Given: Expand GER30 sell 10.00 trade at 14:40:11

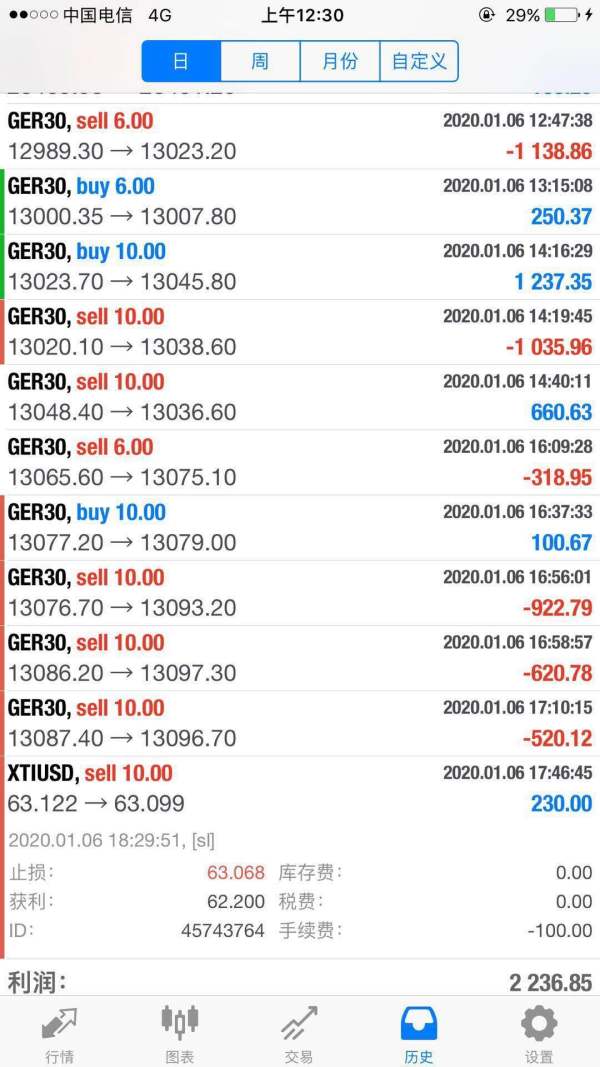Looking at the screenshot, I should point(300,396).
